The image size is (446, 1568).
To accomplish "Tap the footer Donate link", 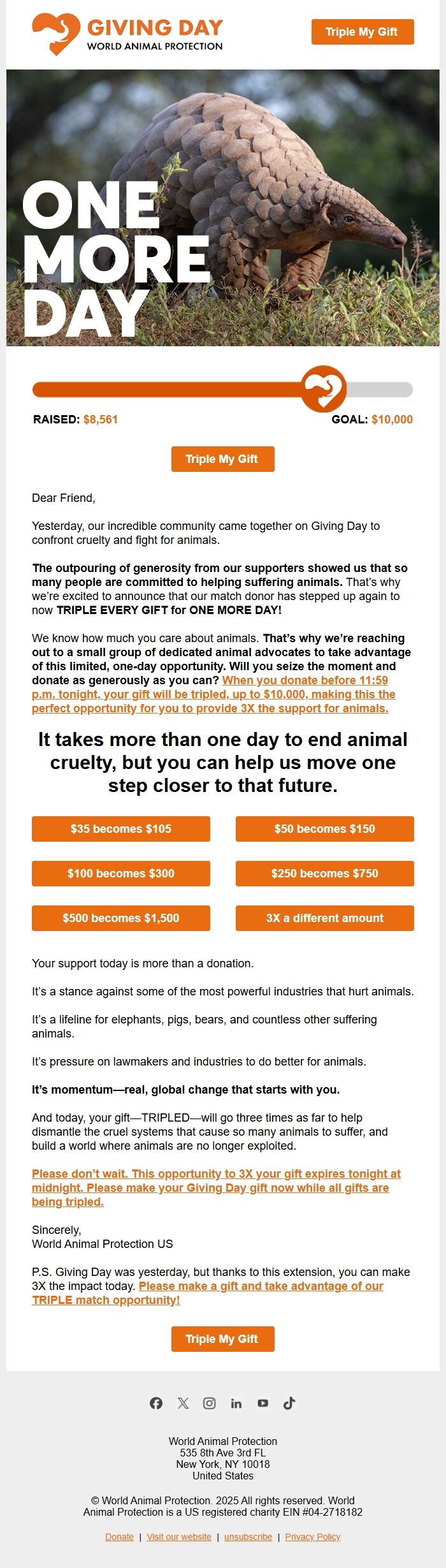I will point(120,1537).
